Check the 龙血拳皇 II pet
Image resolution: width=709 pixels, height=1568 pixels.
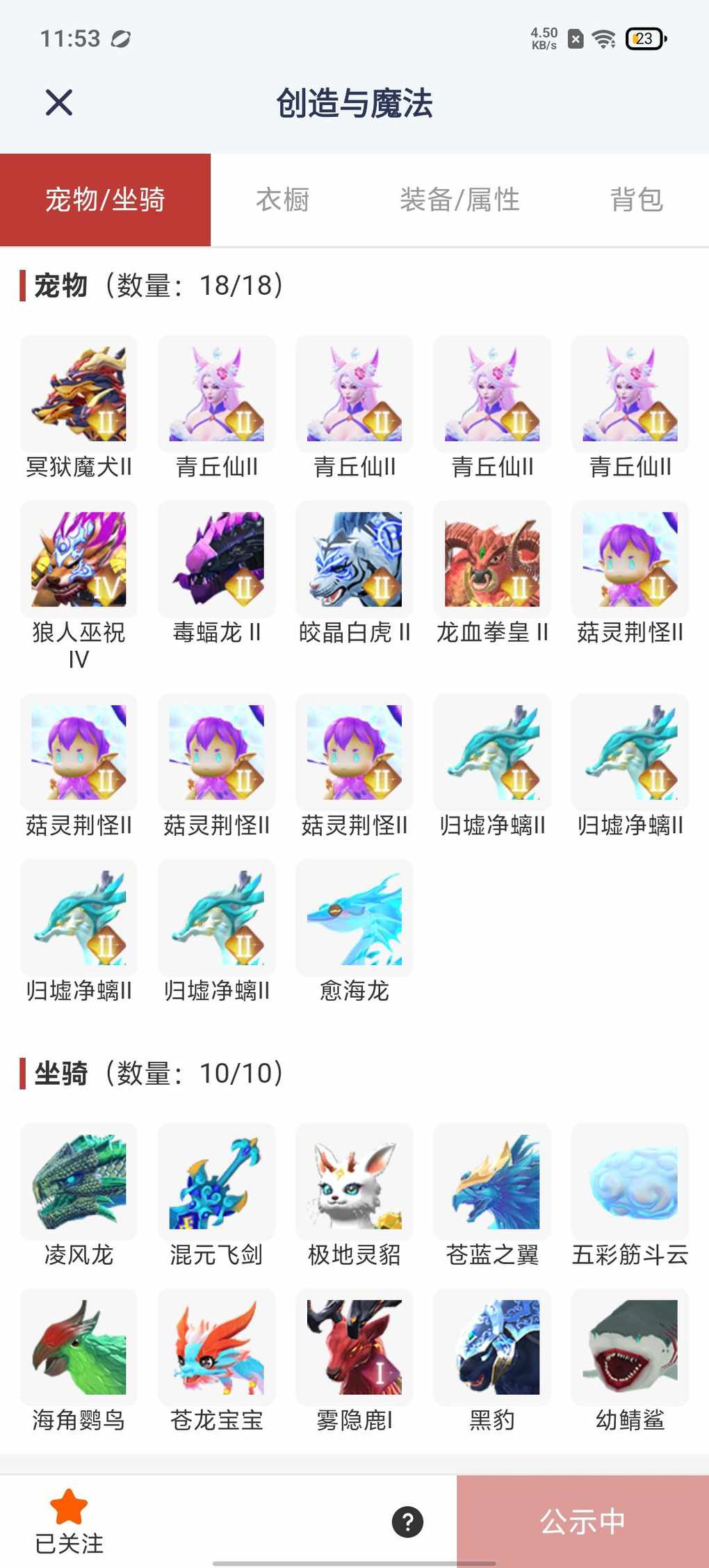coord(492,560)
